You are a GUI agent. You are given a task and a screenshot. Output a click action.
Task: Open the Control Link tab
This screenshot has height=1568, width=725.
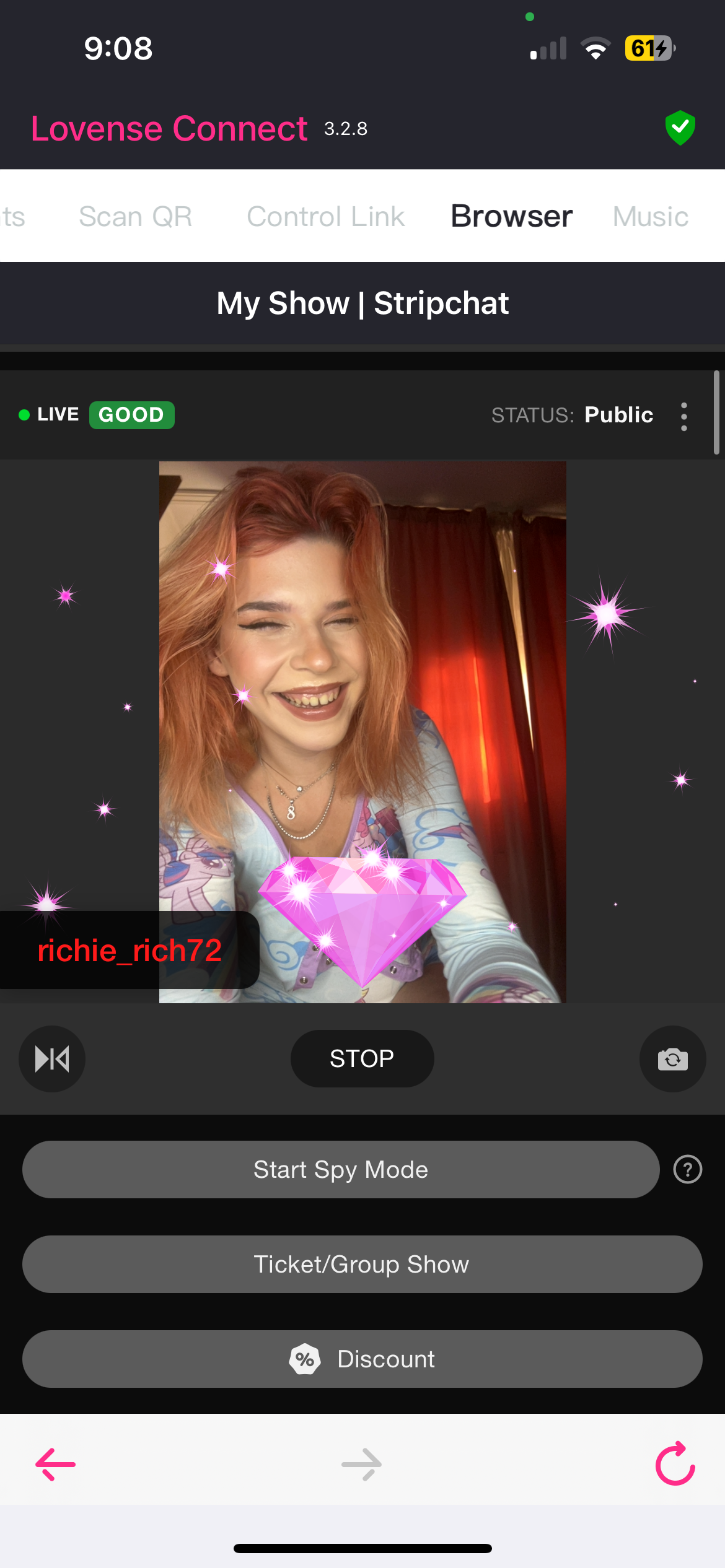pos(325,217)
